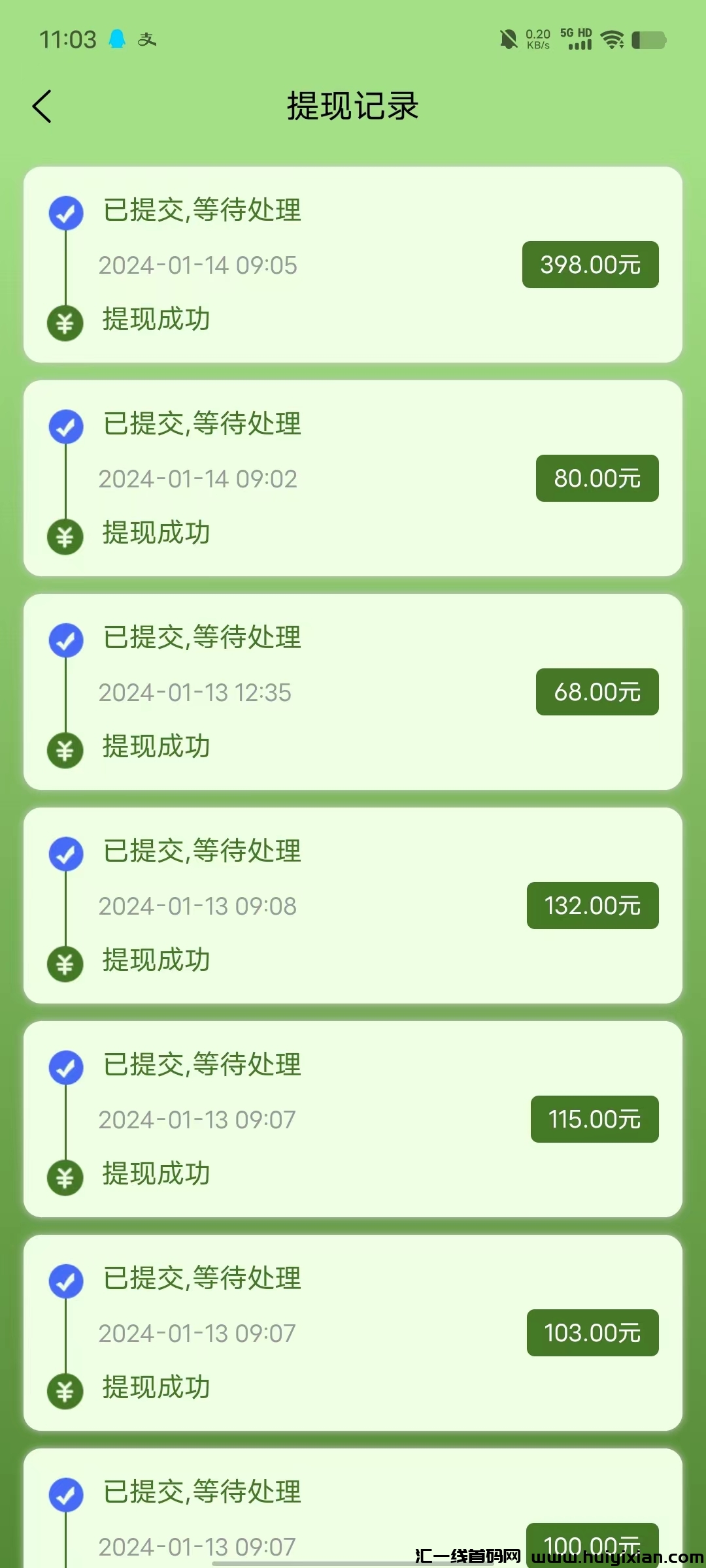Tap the green ¥ icon beside the 115.00元 entry

66,1177
